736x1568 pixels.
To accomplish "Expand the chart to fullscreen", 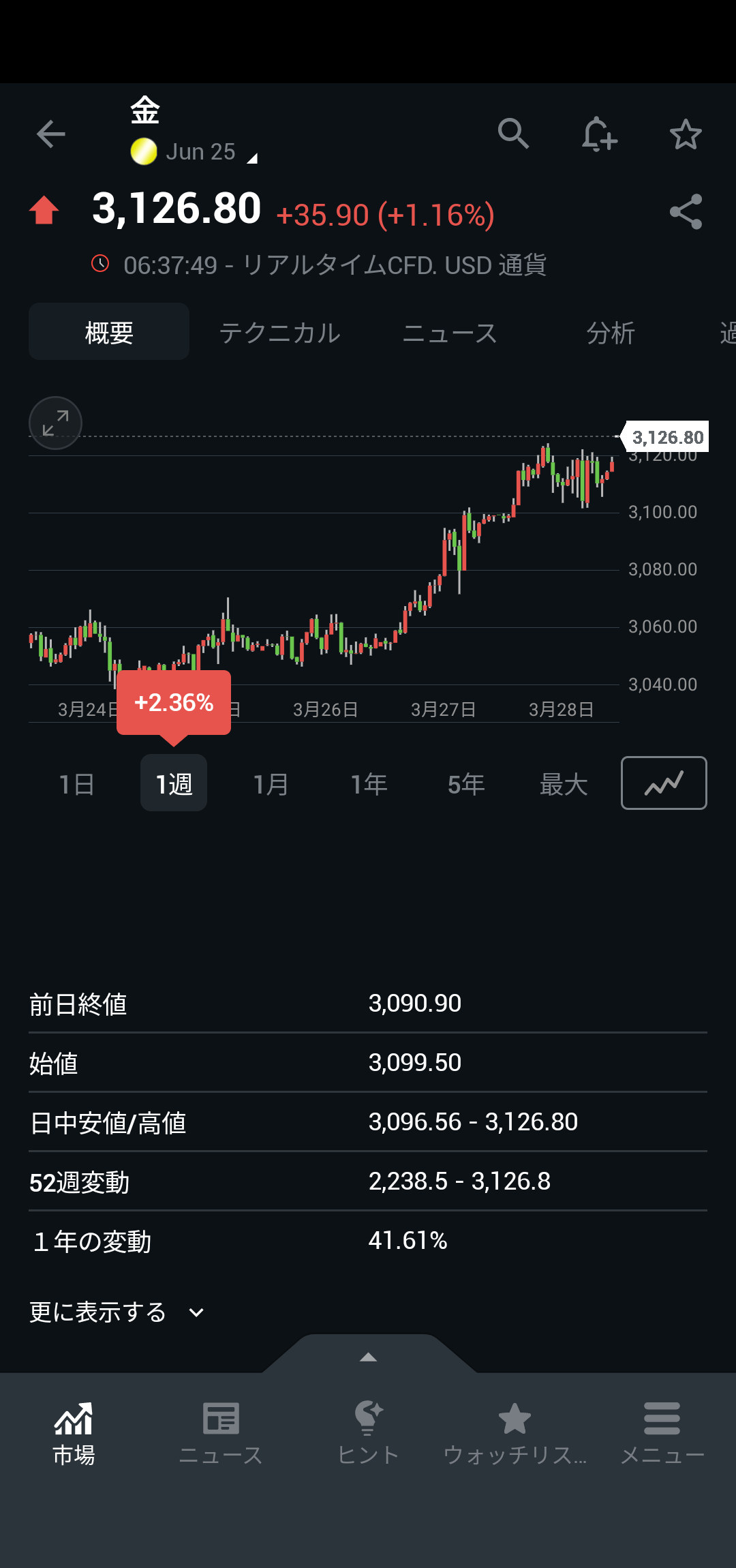I will (55, 423).
